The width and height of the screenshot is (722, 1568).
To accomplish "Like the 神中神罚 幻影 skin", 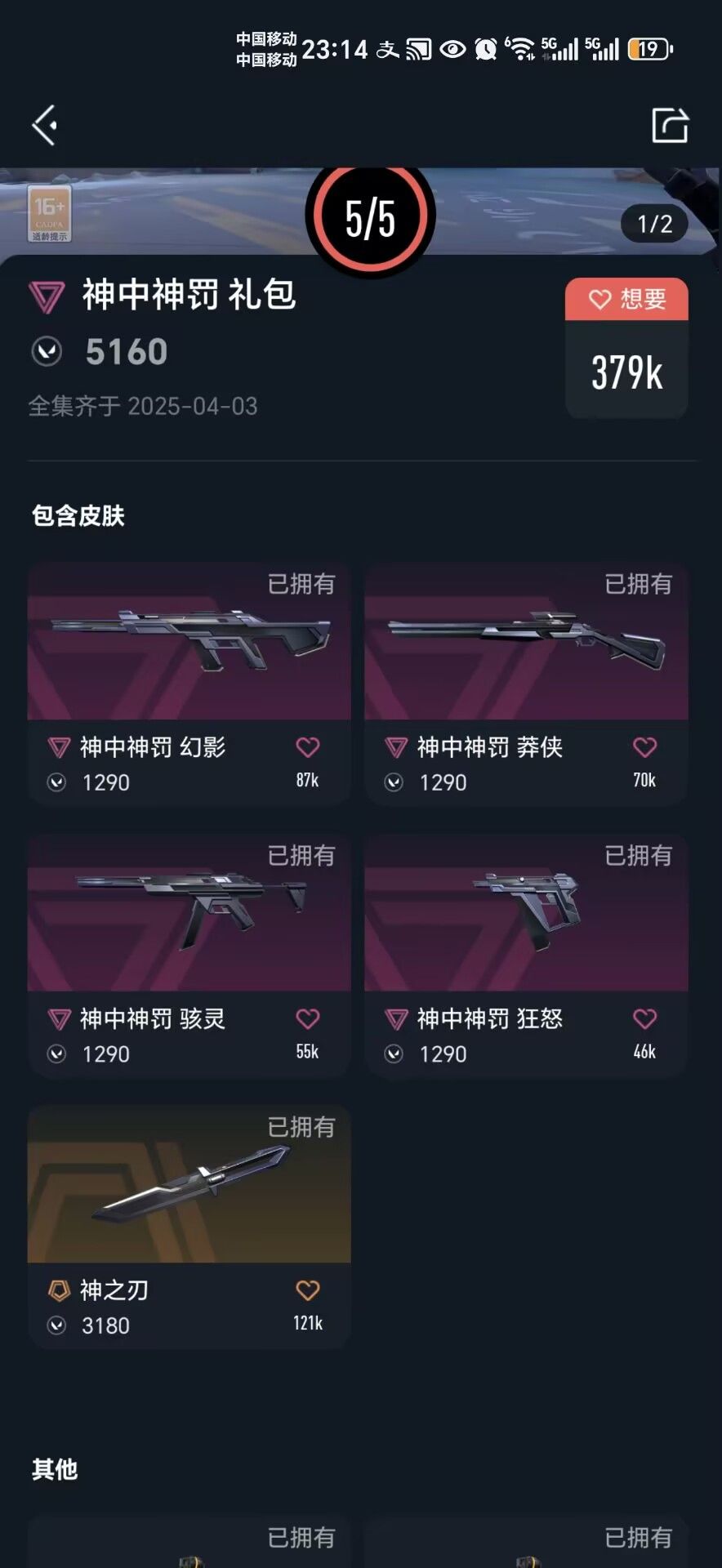I will (x=307, y=747).
